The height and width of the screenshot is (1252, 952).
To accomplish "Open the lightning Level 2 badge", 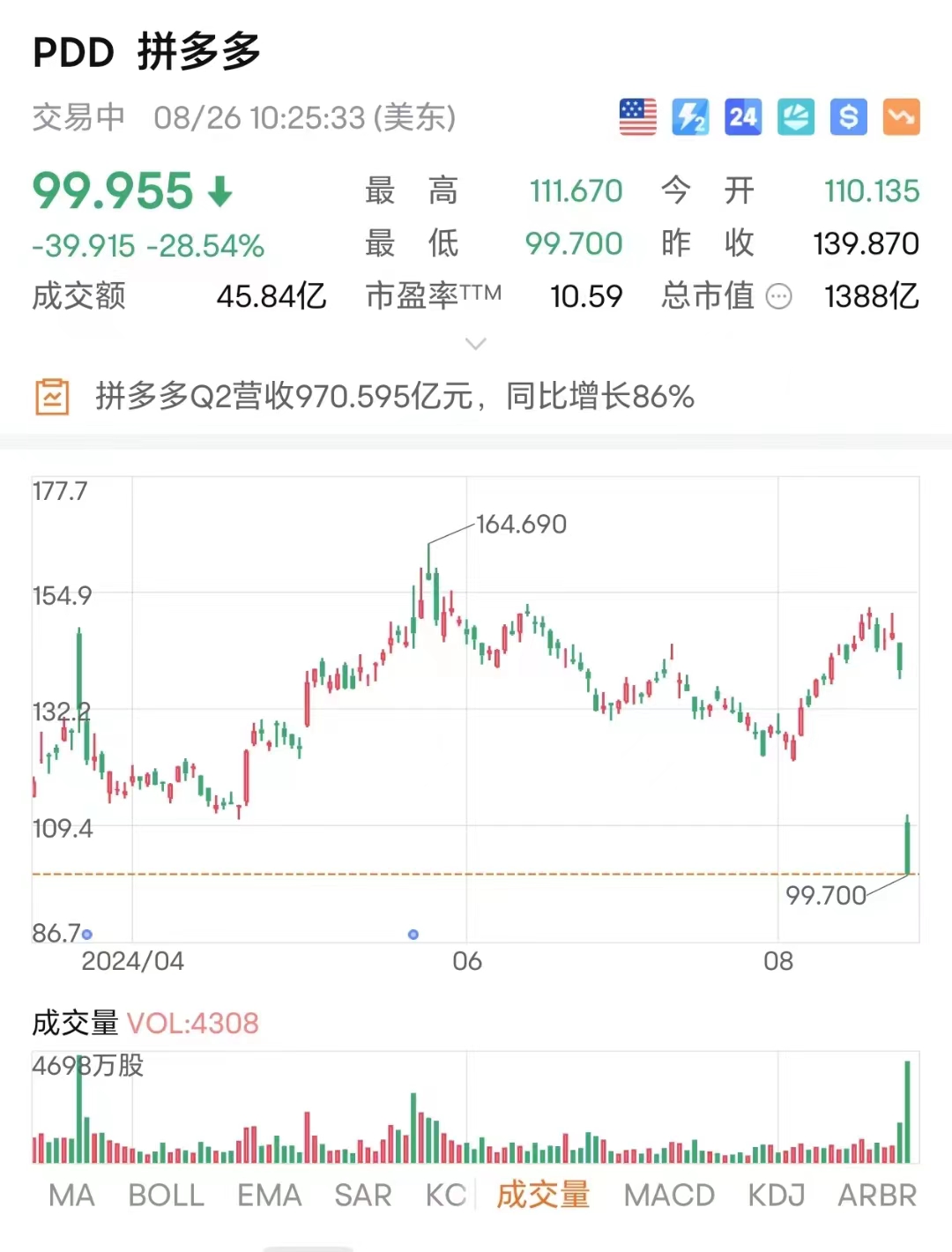I will click(x=690, y=117).
